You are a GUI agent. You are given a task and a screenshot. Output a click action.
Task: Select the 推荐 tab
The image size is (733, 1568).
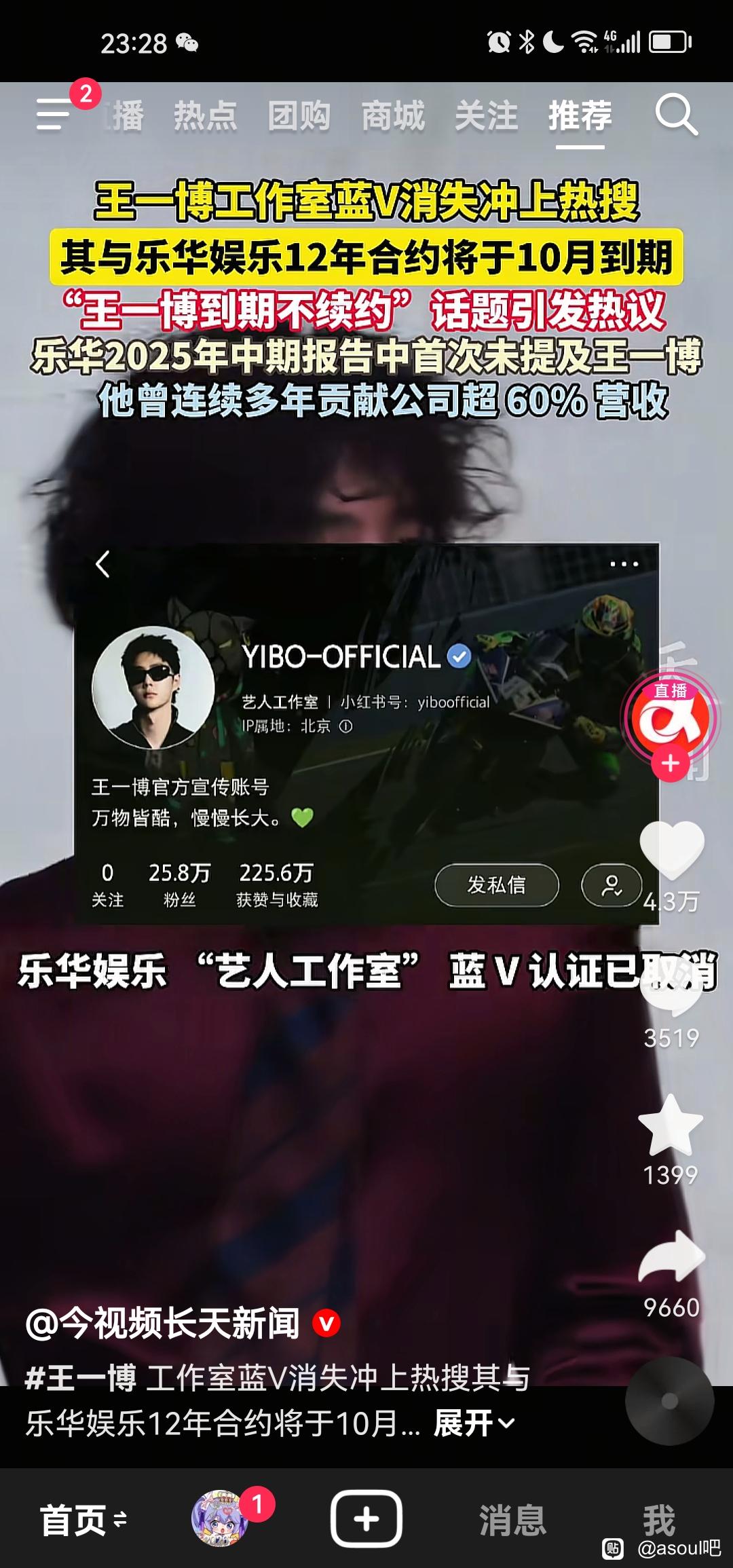(x=580, y=115)
